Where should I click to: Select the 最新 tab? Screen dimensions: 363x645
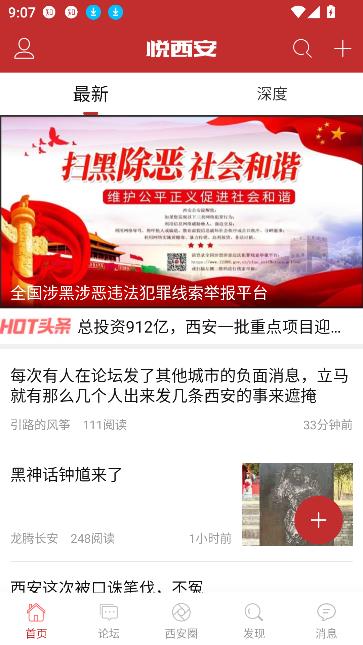[x=91, y=94]
